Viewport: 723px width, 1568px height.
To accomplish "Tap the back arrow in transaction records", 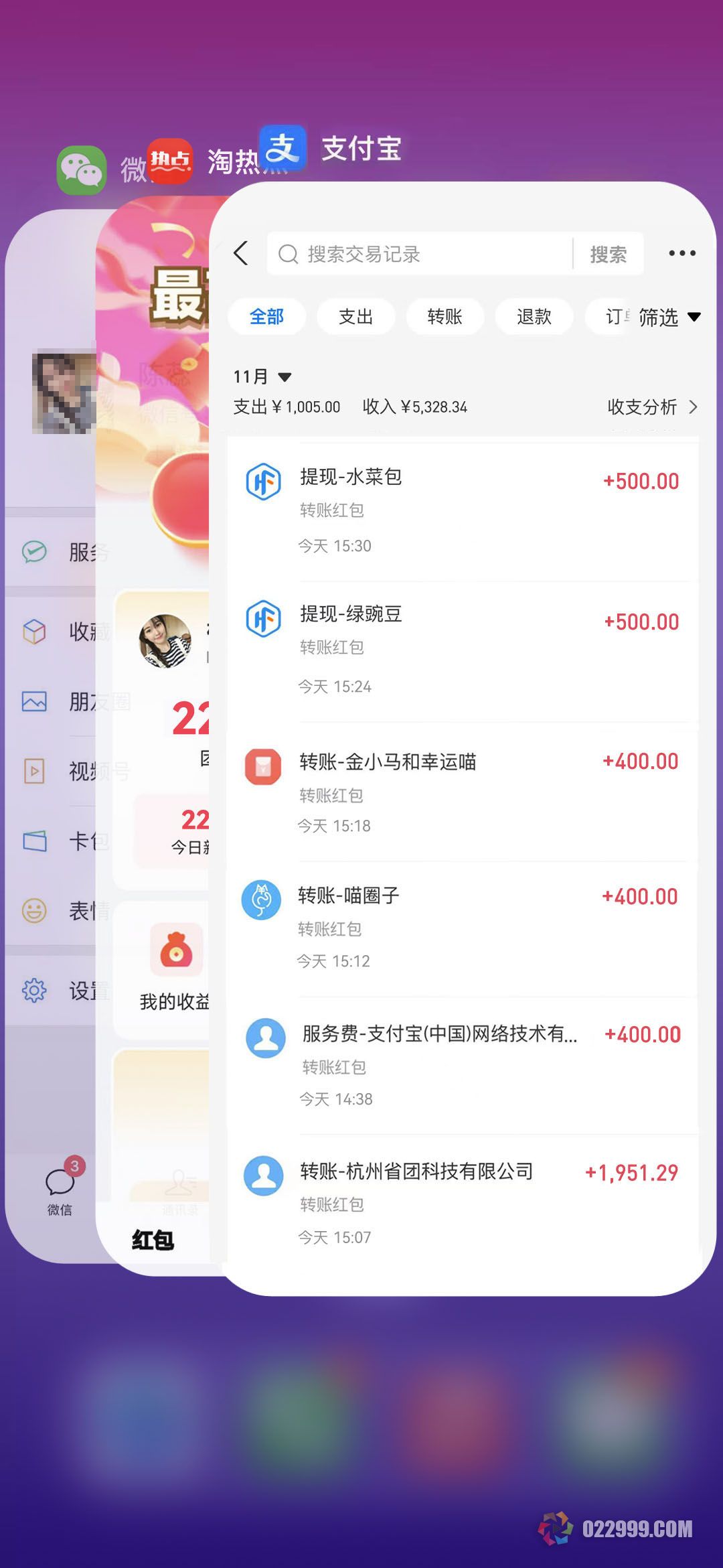I will coord(242,253).
